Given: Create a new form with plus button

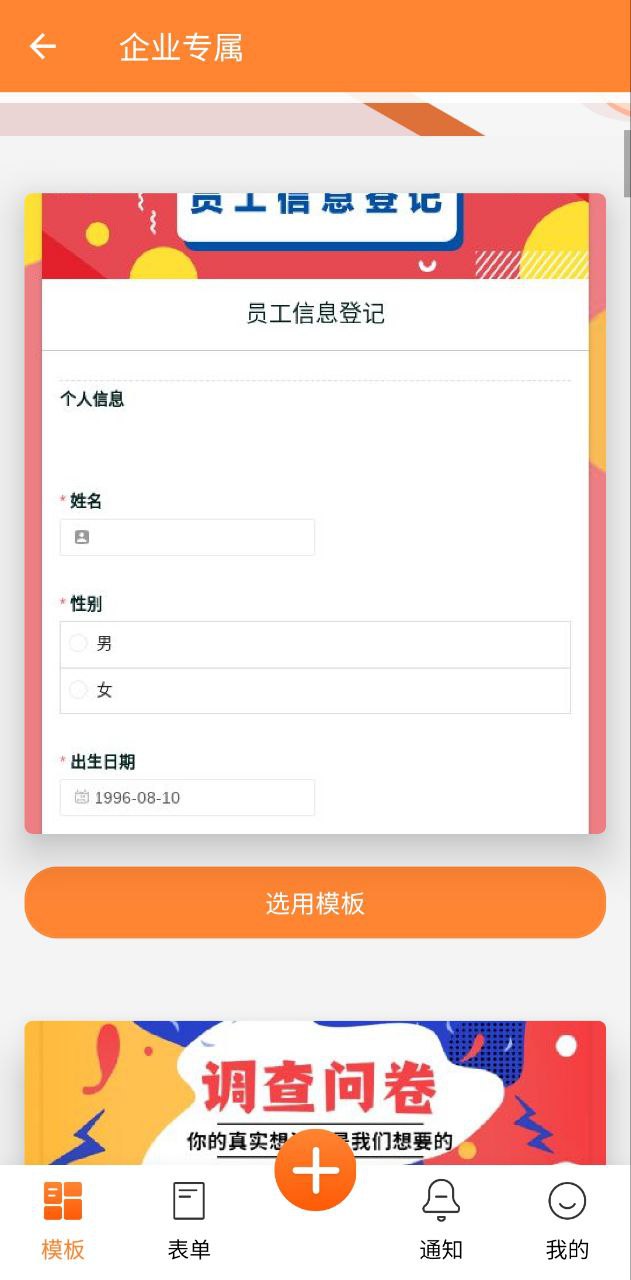Looking at the screenshot, I should [315, 1170].
